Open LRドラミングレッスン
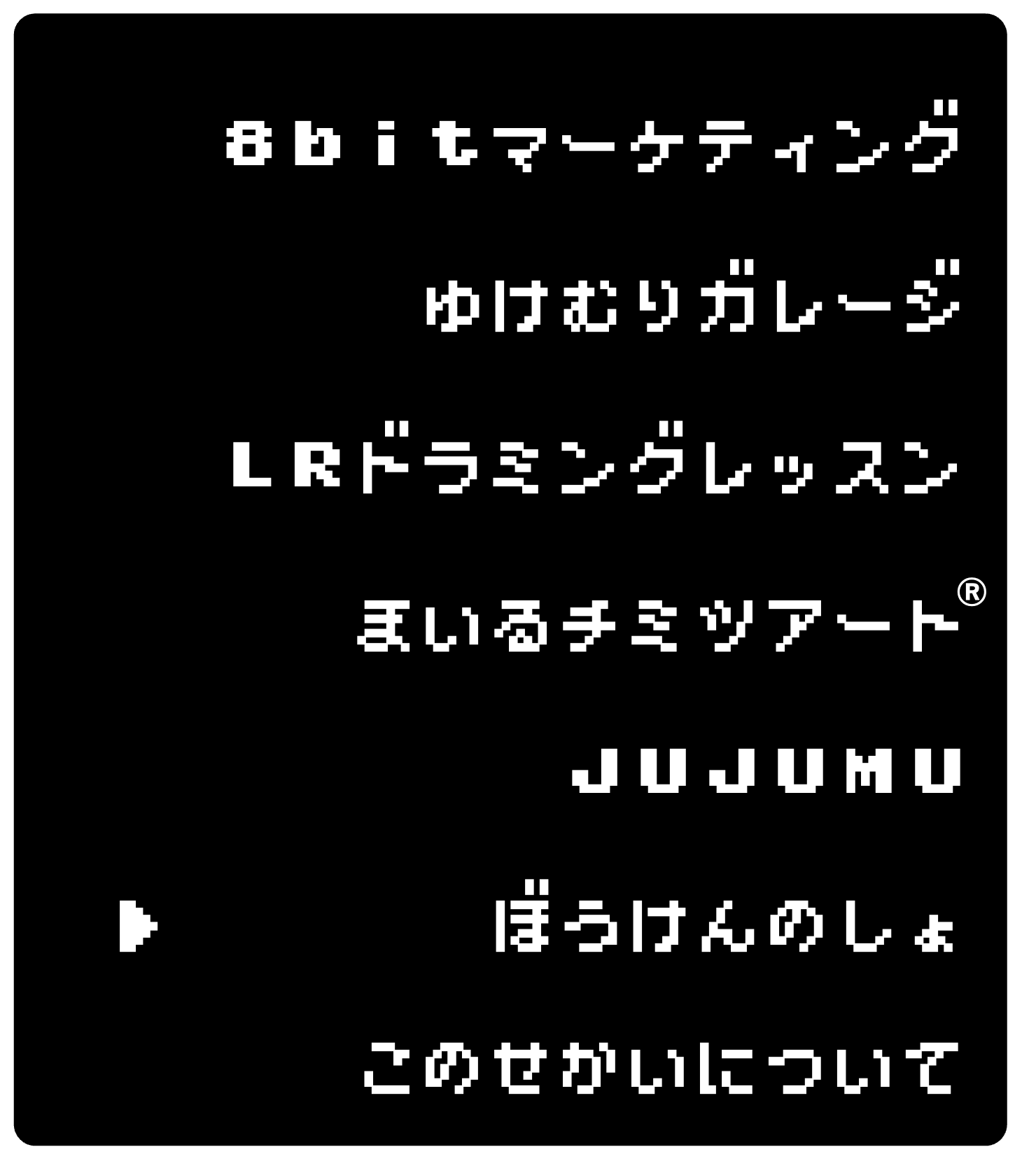The height and width of the screenshot is (1161, 1036). 594,466
